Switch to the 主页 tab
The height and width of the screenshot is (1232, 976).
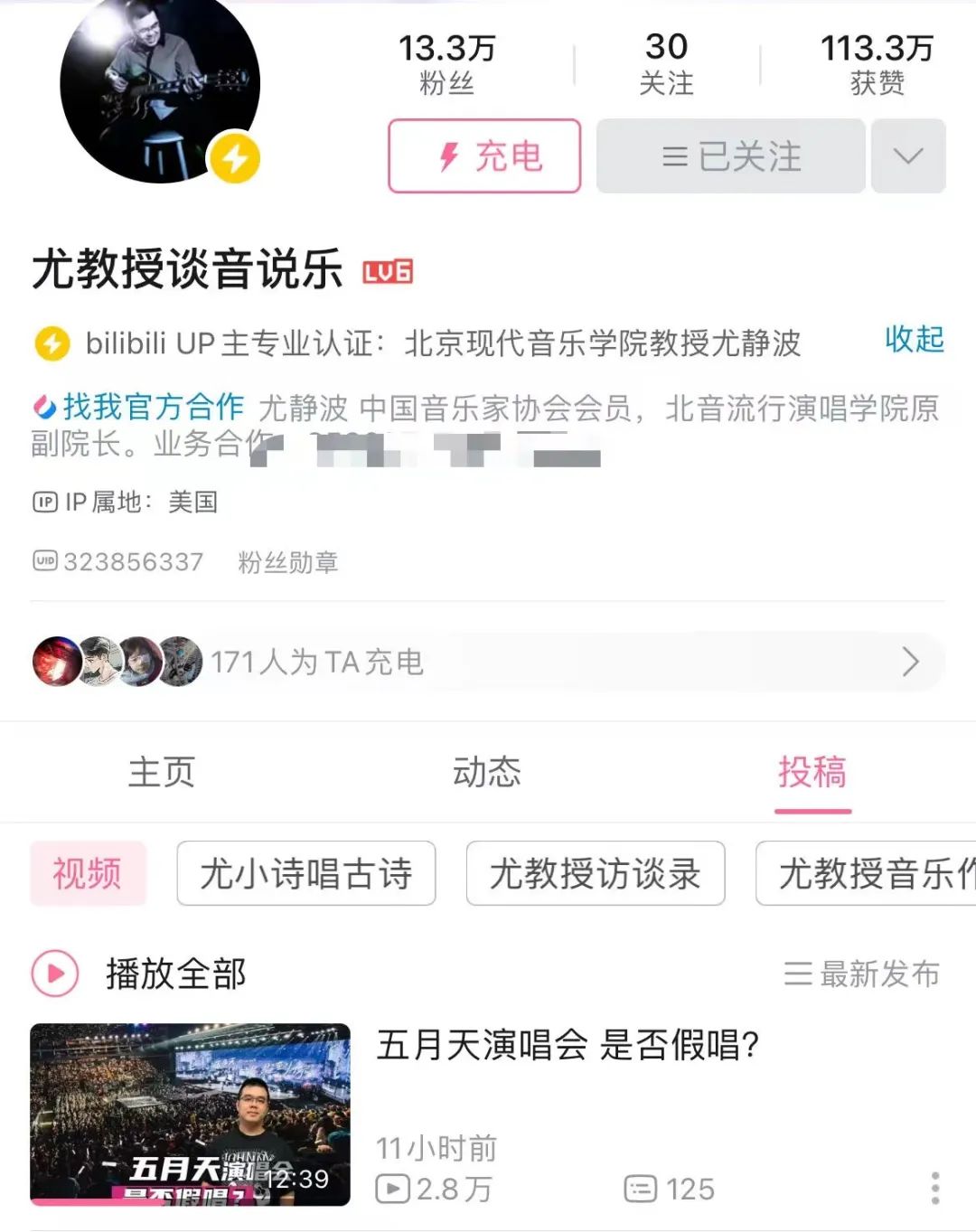(162, 772)
